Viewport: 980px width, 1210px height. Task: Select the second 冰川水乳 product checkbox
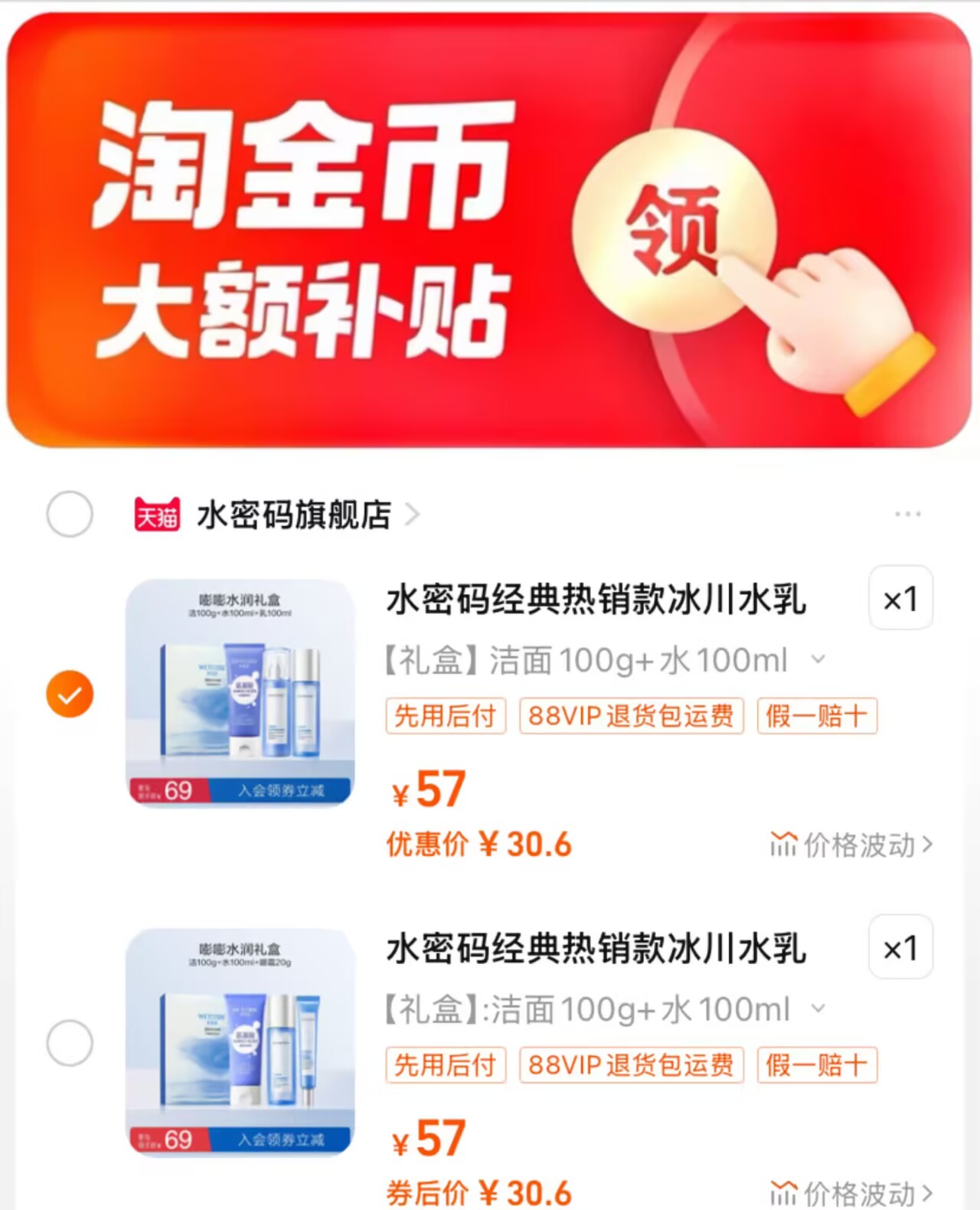pyautogui.click(x=70, y=1042)
